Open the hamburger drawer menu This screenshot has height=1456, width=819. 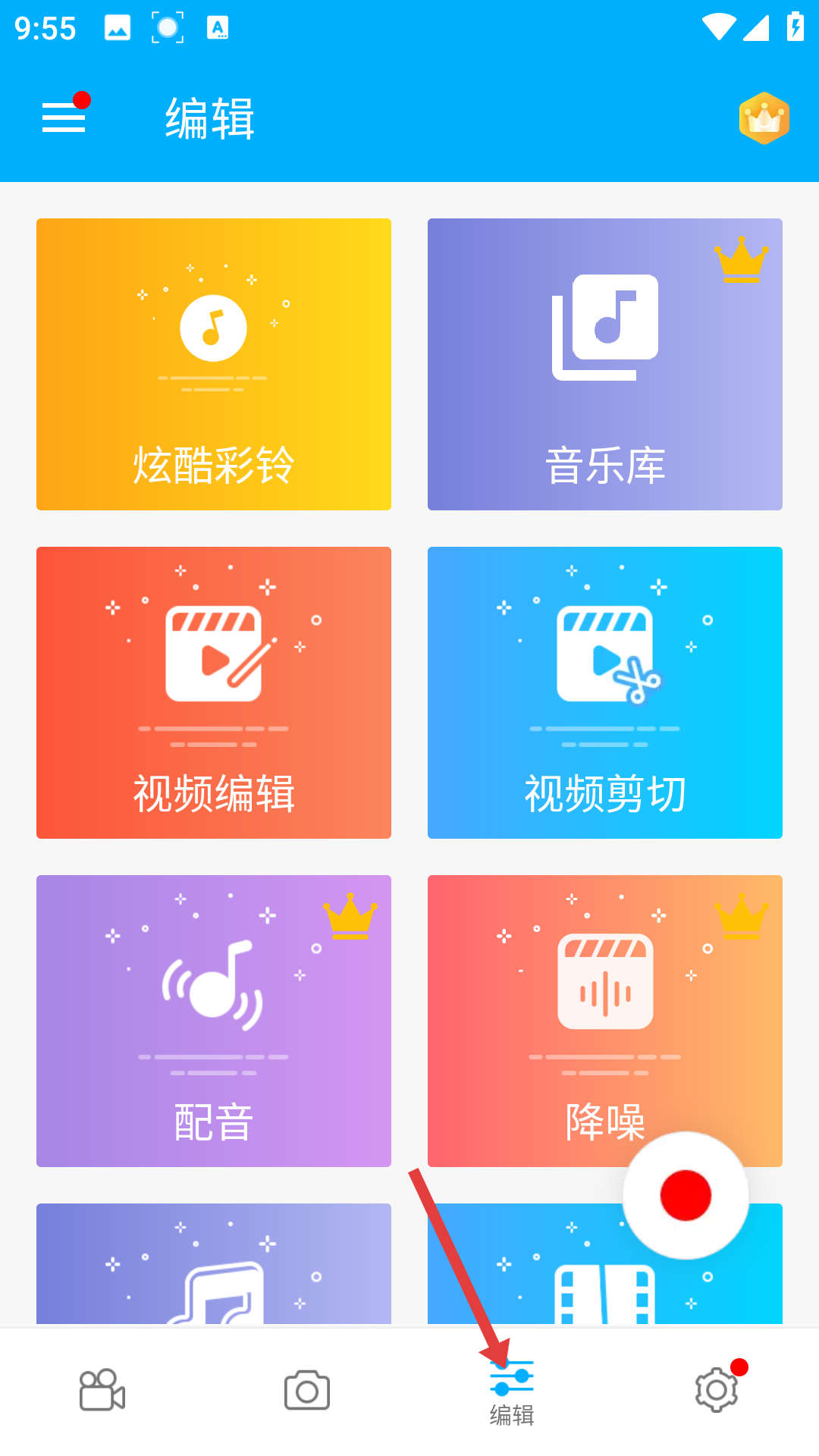(x=64, y=118)
